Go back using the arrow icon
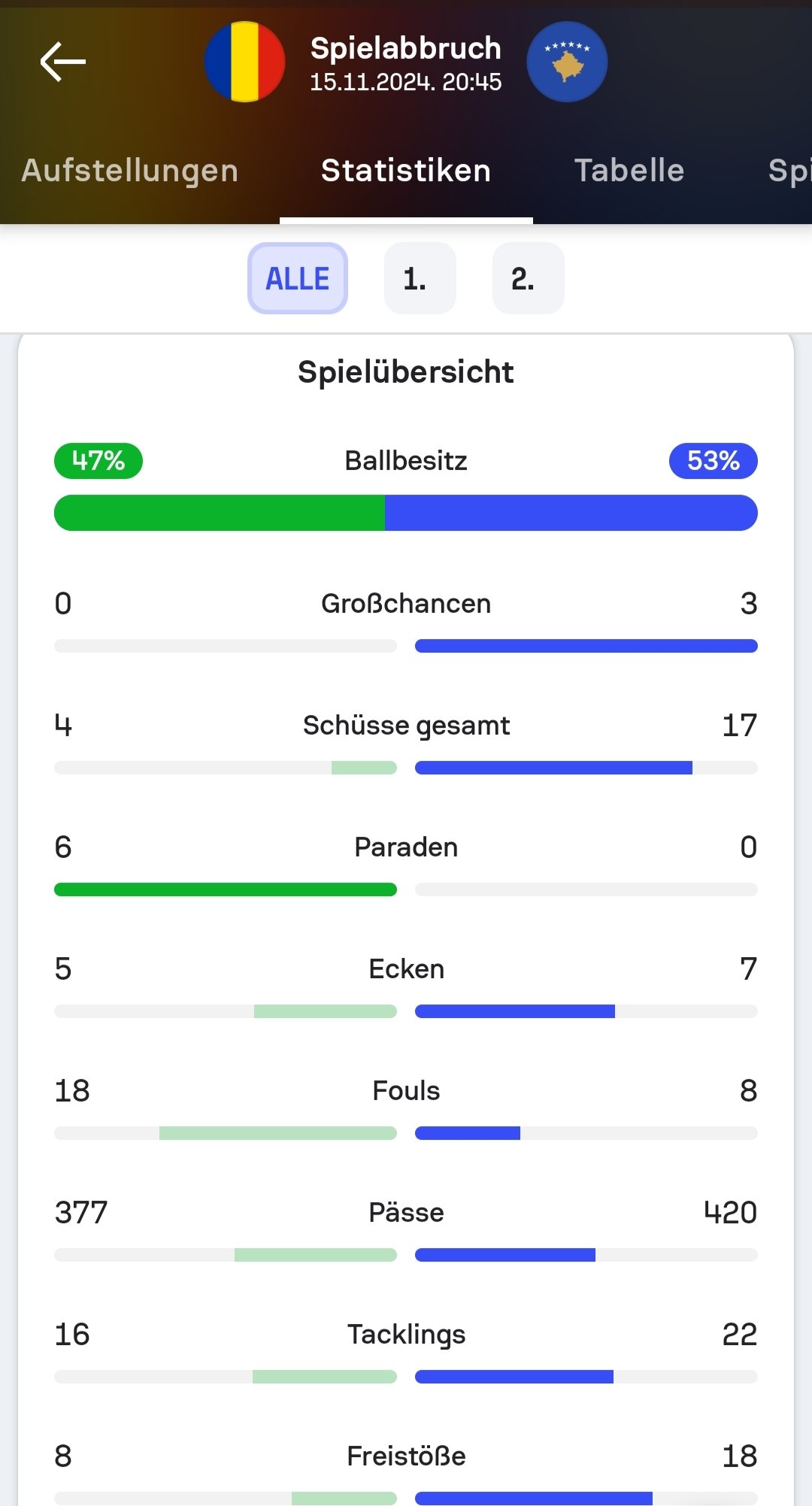The image size is (812, 1506). pos(63,62)
